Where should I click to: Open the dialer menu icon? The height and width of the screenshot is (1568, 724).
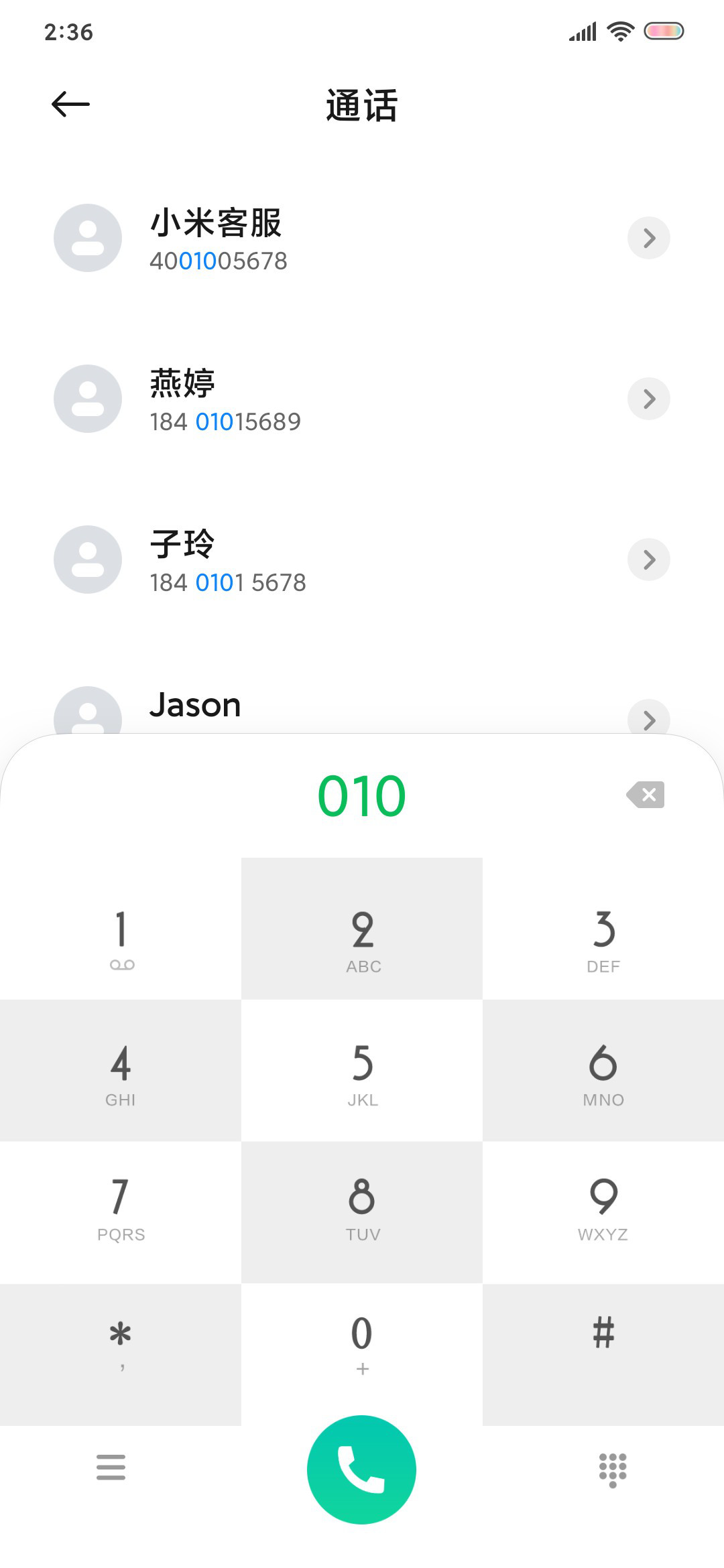(x=111, y=1467)
